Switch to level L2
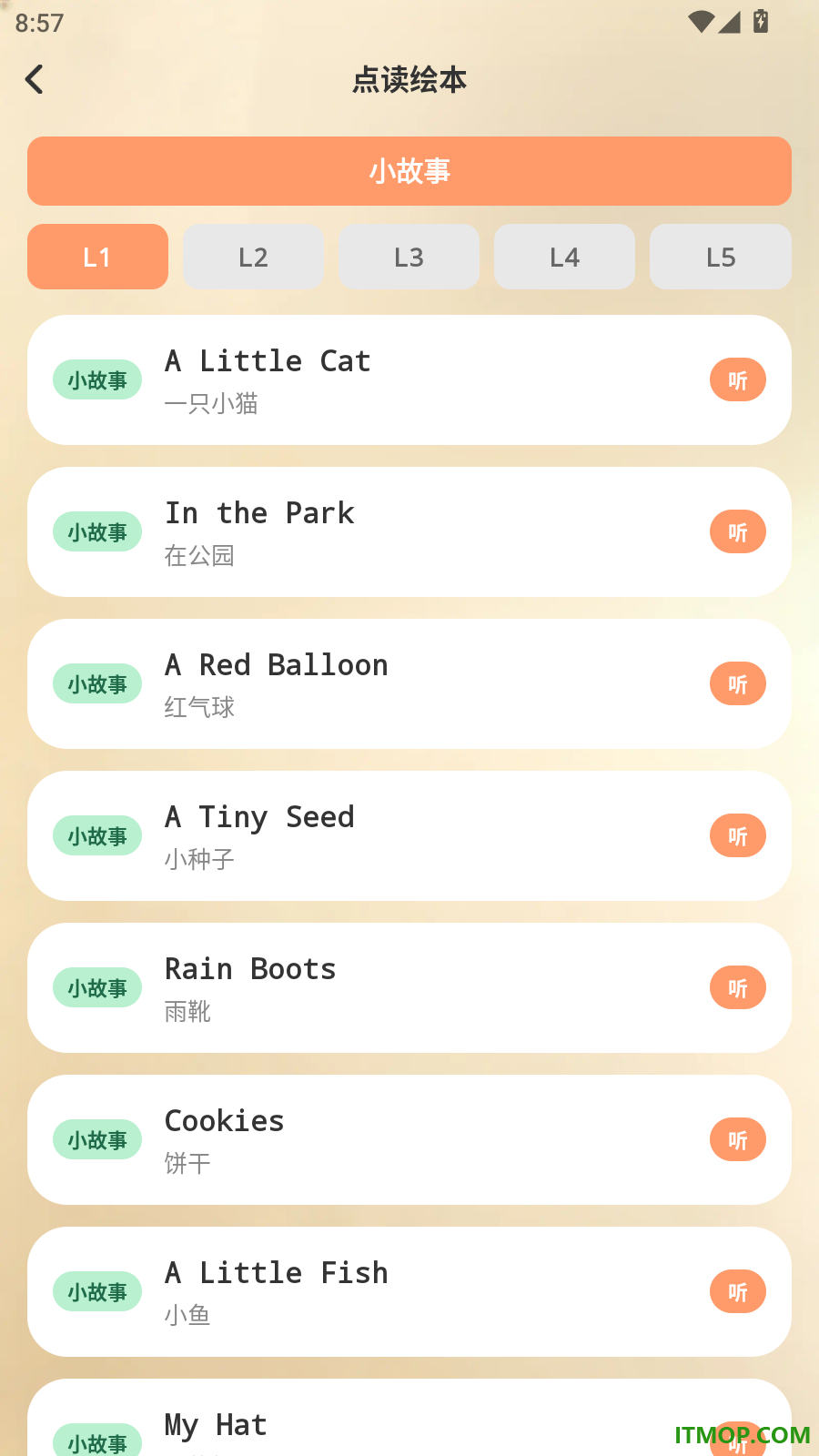Screen dimensions: 819x1456 (253, 257)
